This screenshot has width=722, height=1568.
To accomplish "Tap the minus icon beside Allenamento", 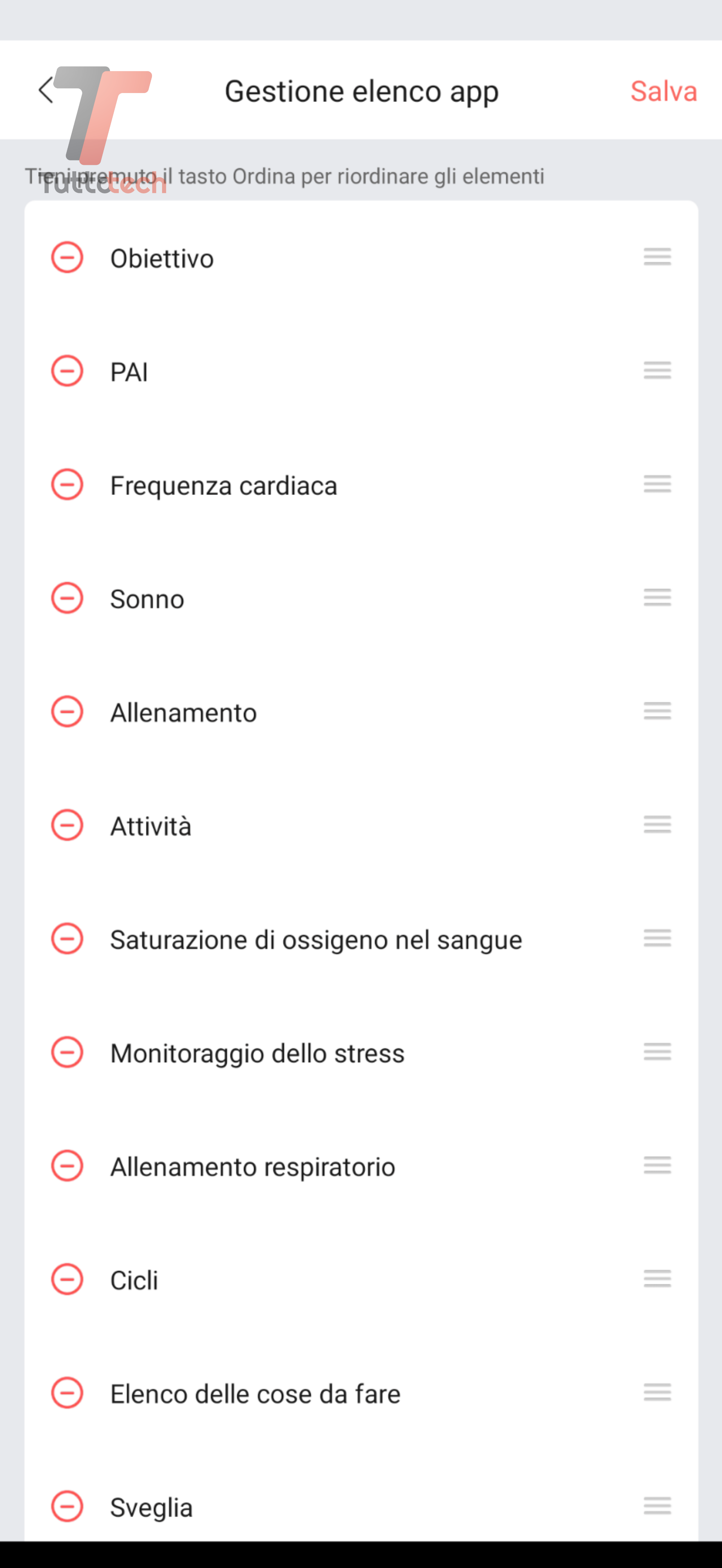I will pos(67,711).
